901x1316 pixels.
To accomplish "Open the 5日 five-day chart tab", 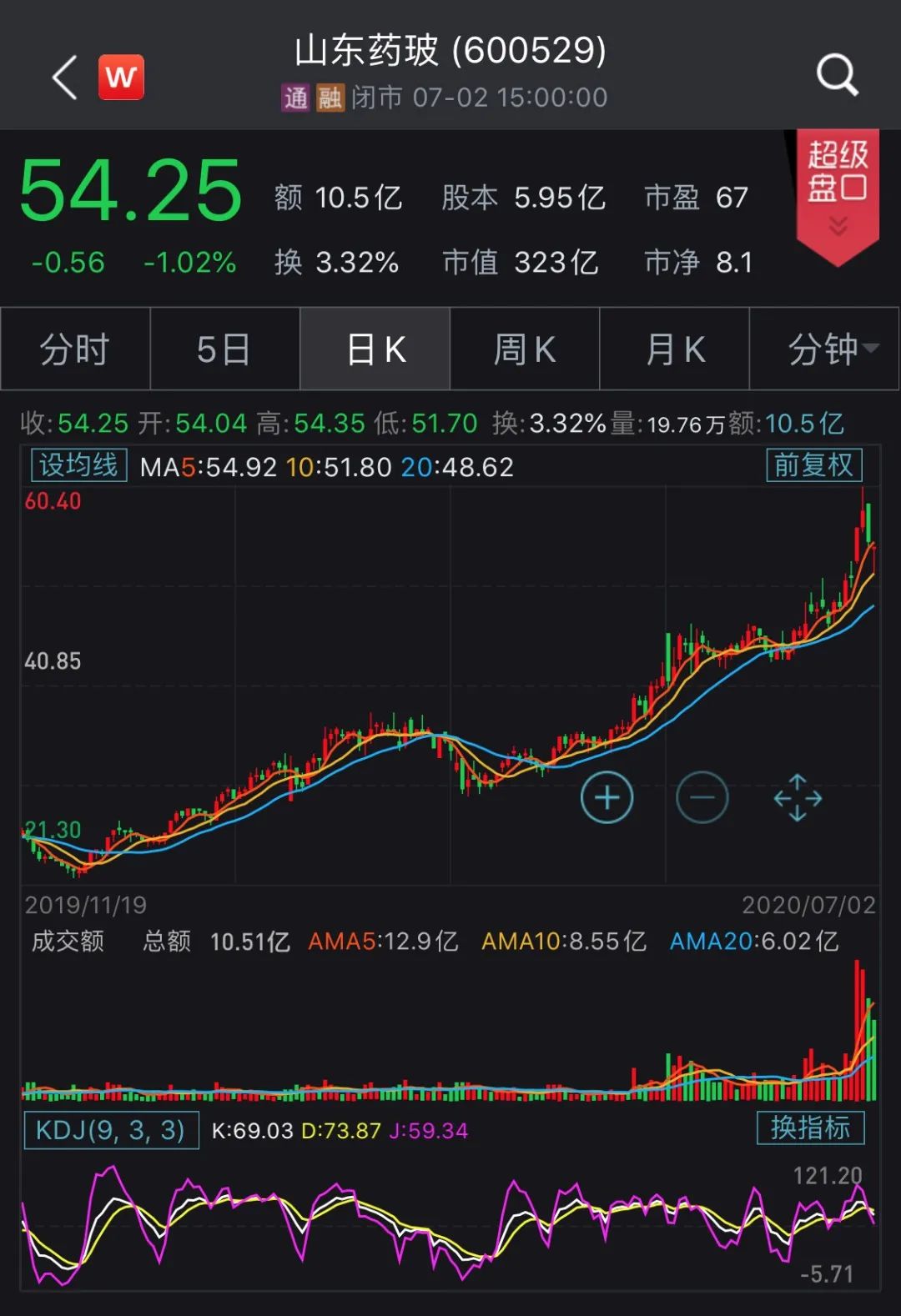I will (224, 349).
